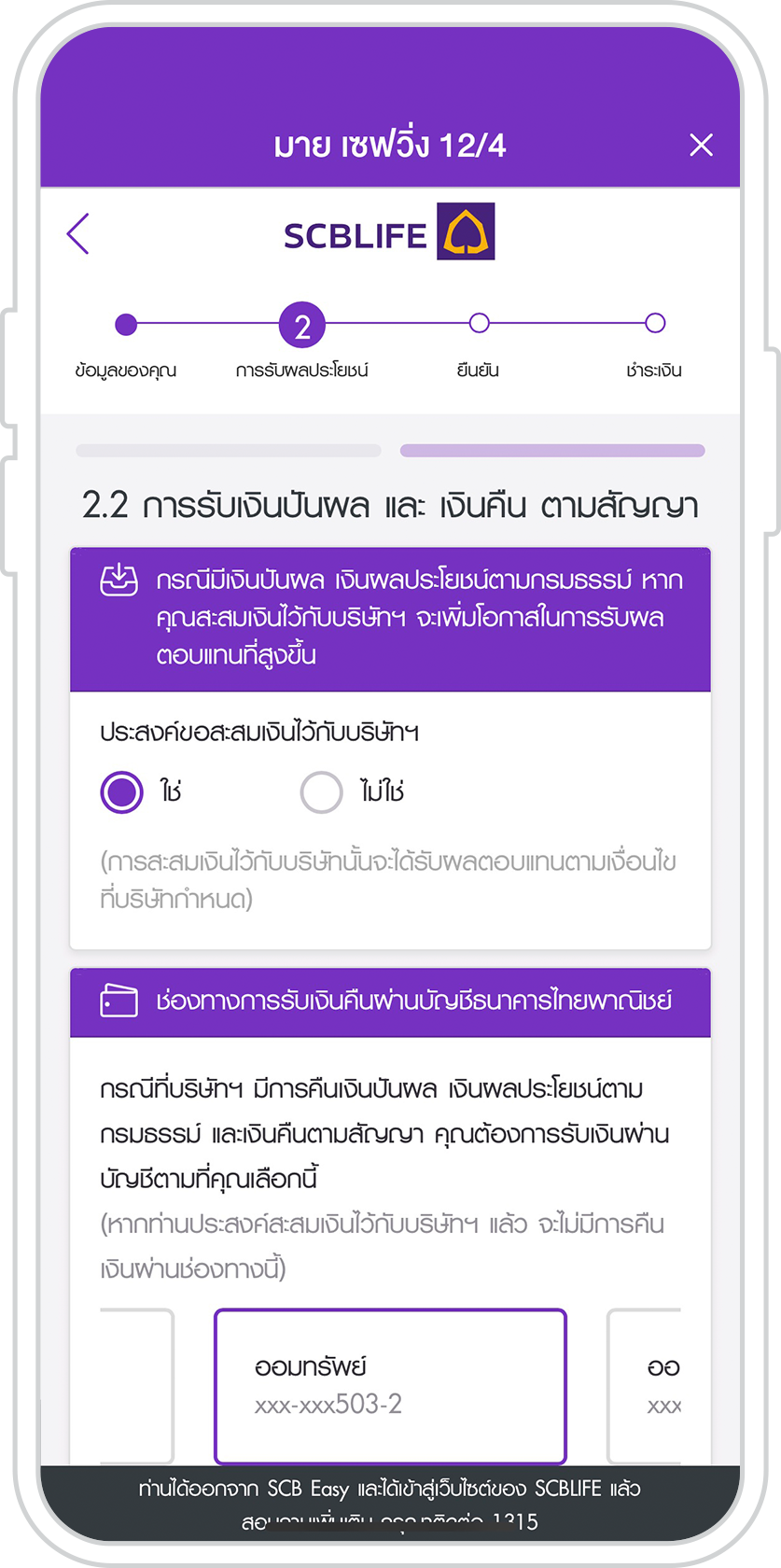The height and width of the screenshot is (1568, 781).
Task: Select ออมทรัพย์ account xxx-xxx503-2 card
Action: pos(390,1385)
